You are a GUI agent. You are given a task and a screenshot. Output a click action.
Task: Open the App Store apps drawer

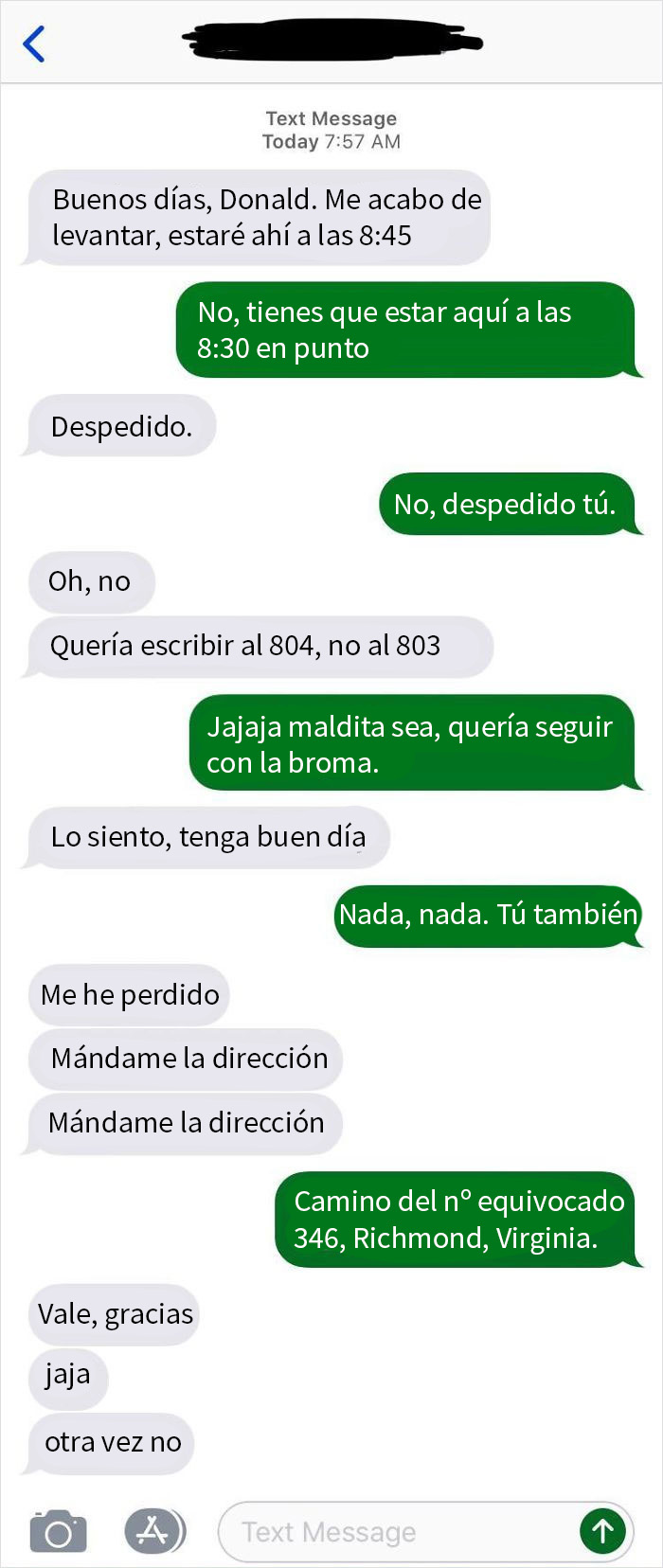pyautogui.click(x=154, y=1531)
